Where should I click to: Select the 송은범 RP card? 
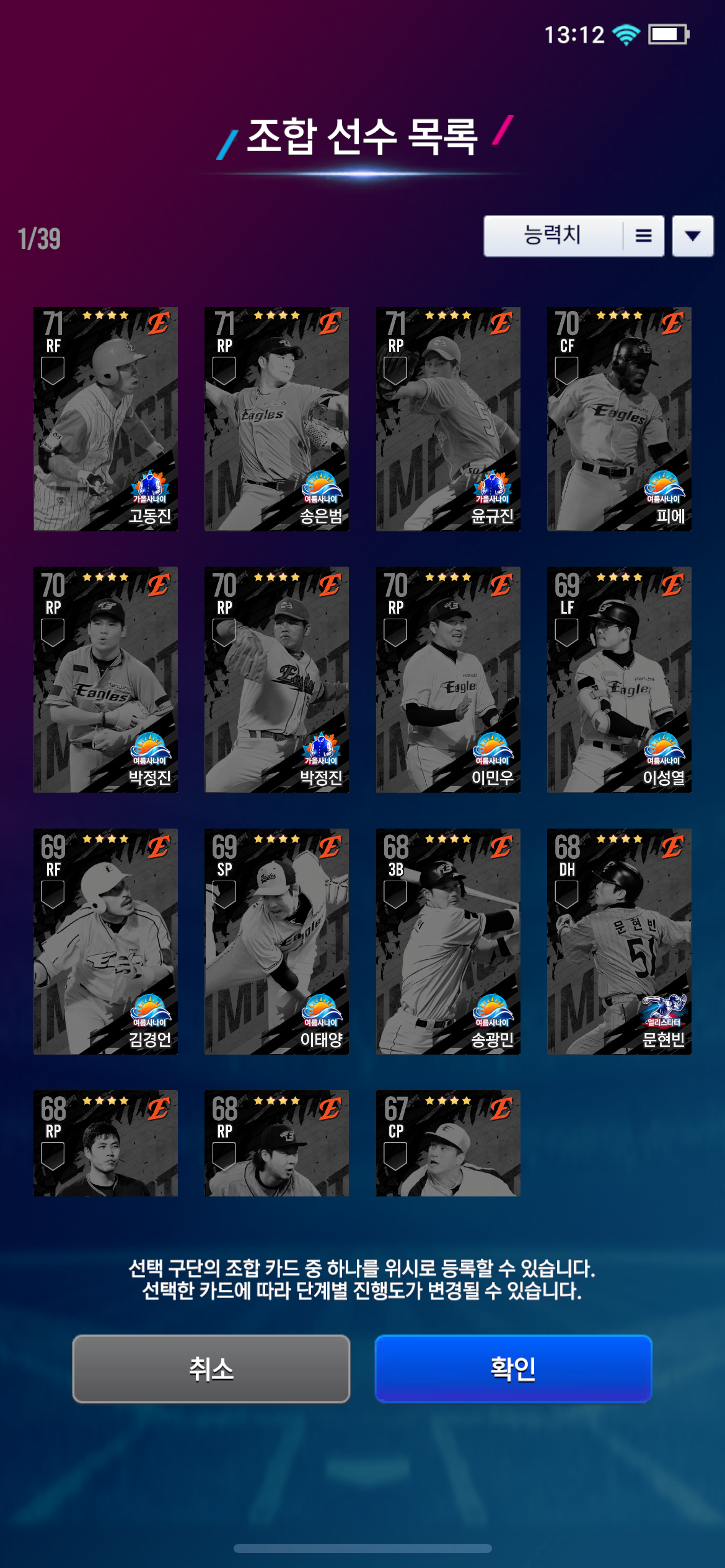(x=276, y=419)
